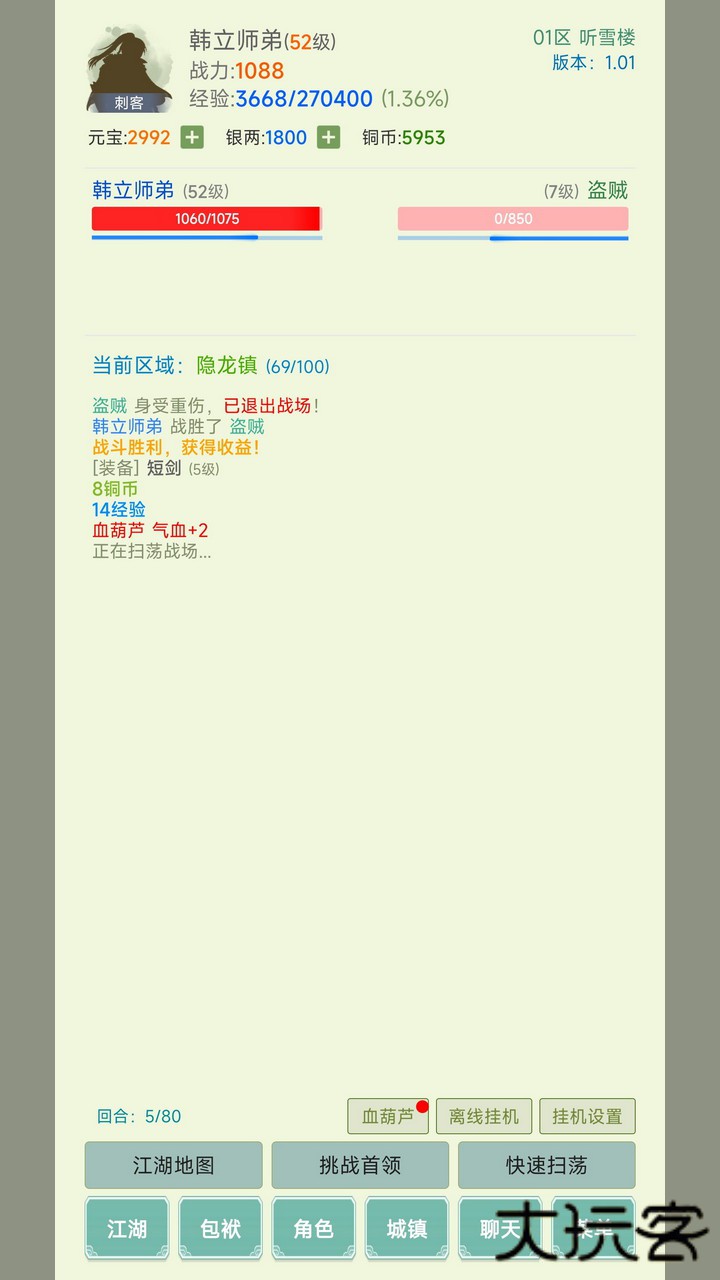The height and width of the screenshot is (1280, 720).
Task: Open the 角色 character panel
Action: click(x=313, y=1228)
